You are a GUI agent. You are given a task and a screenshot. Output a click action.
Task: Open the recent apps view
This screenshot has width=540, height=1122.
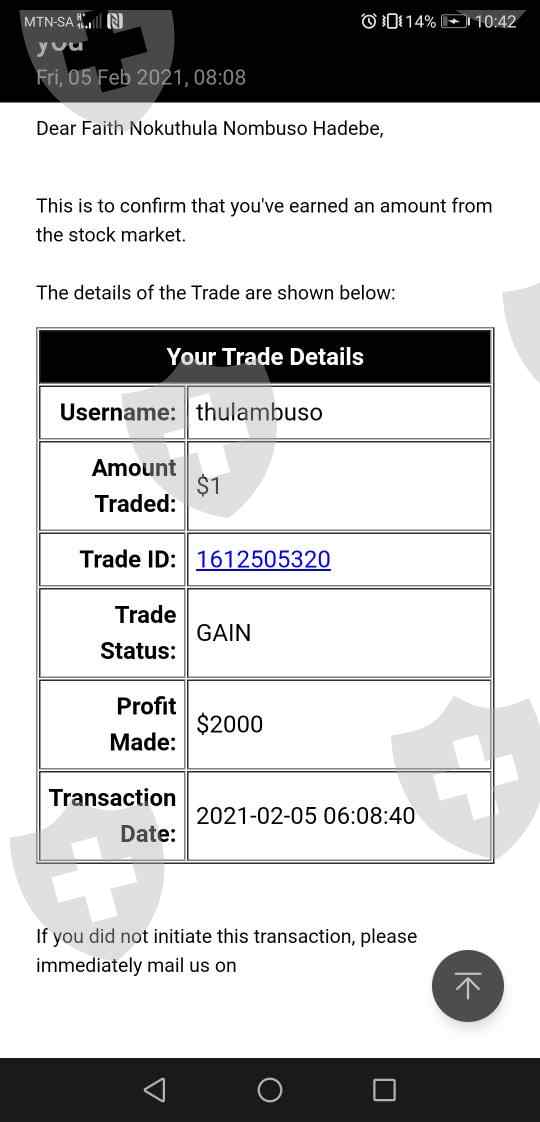(384, 1090)
